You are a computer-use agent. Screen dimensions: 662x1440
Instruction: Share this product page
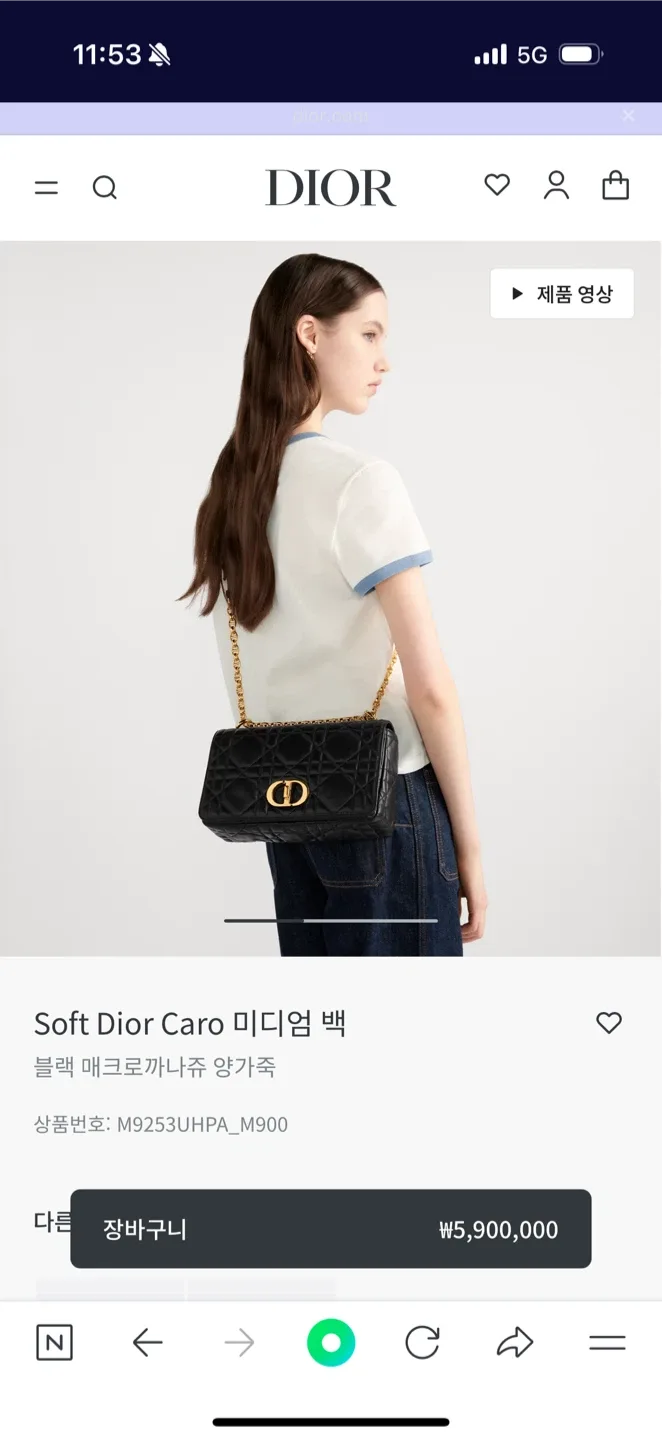pos(515,1343)
